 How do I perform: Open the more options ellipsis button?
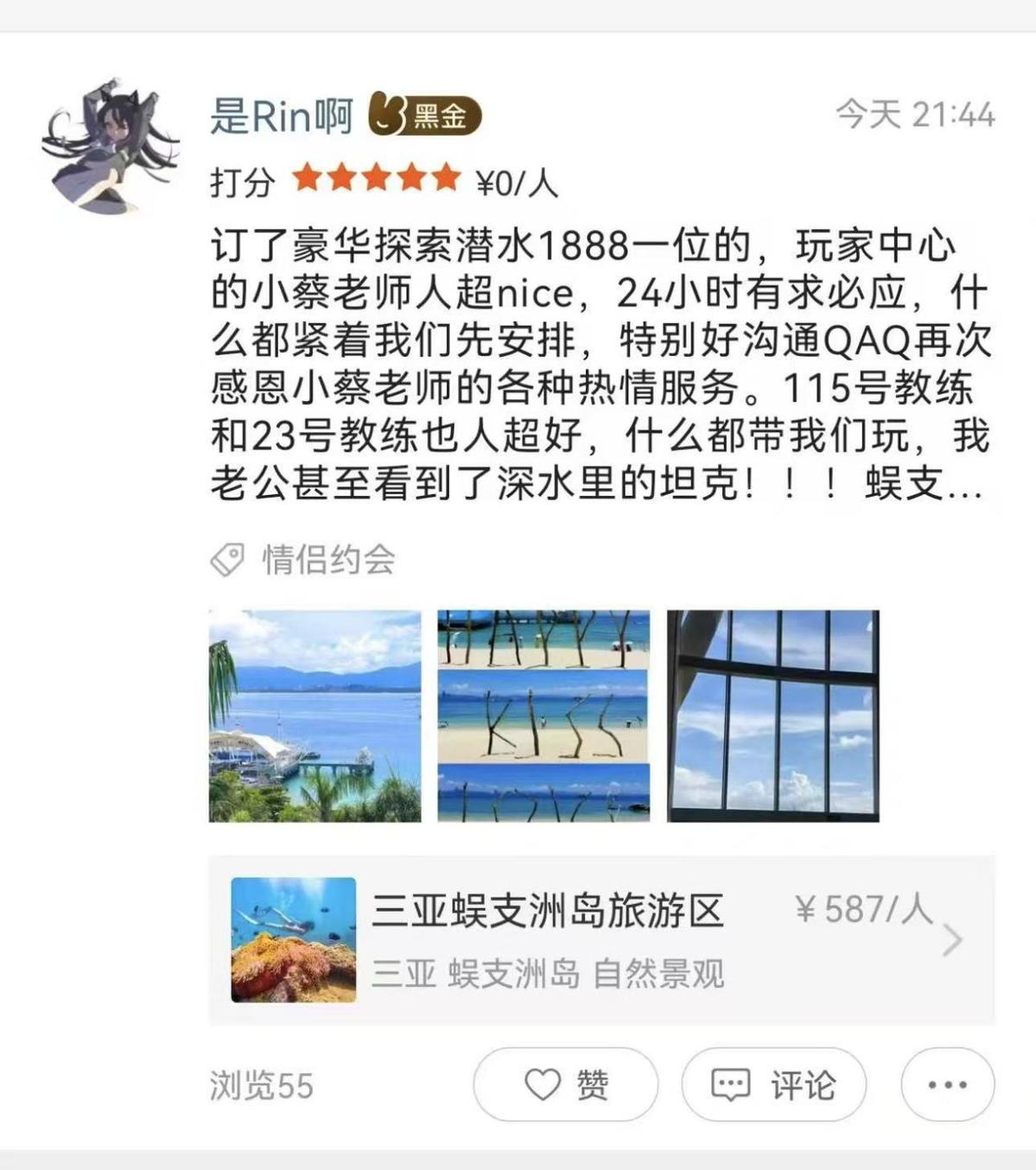(947, 1084)
